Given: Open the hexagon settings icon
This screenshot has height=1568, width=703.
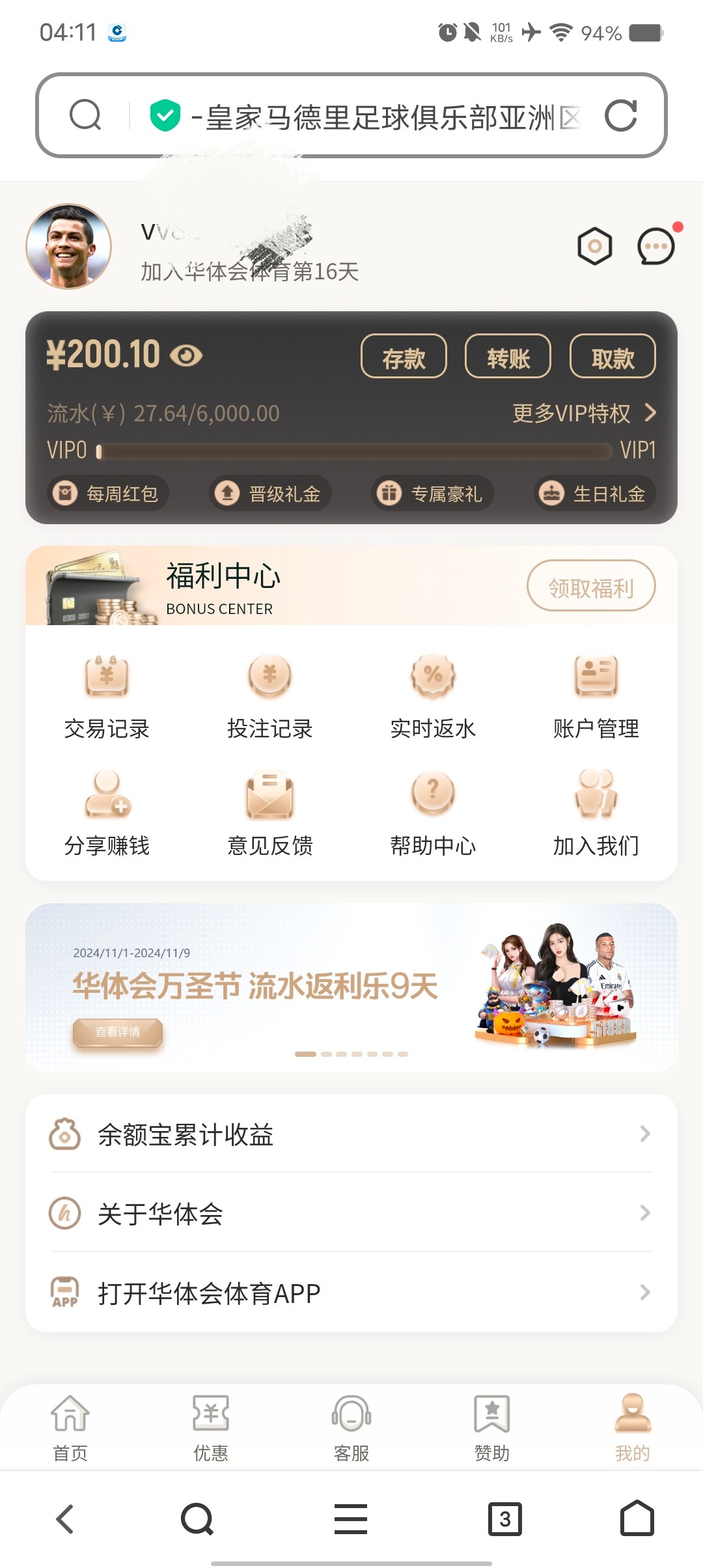Looking at the screenshot, I should click(594, 247).
